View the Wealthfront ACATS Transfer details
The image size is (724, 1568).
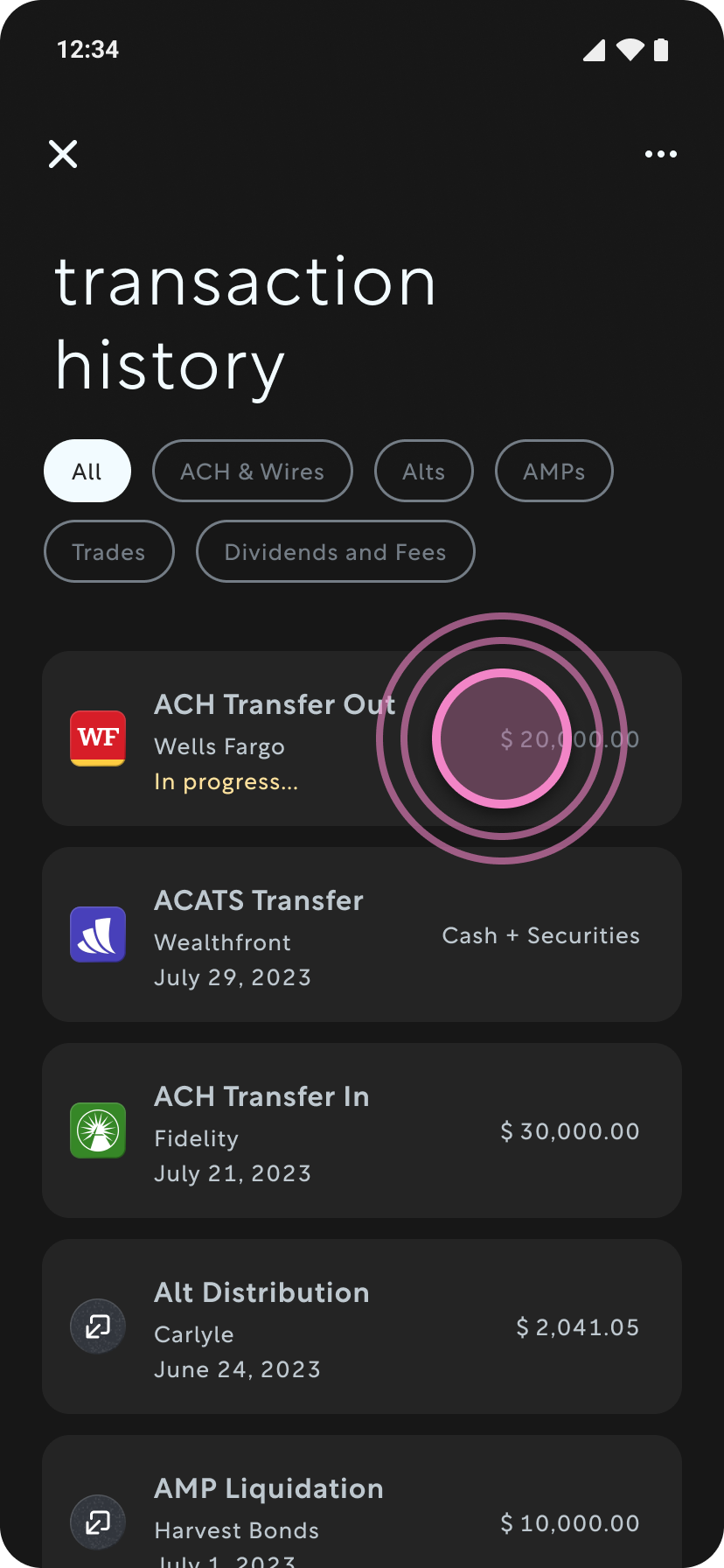pos(362,934)
